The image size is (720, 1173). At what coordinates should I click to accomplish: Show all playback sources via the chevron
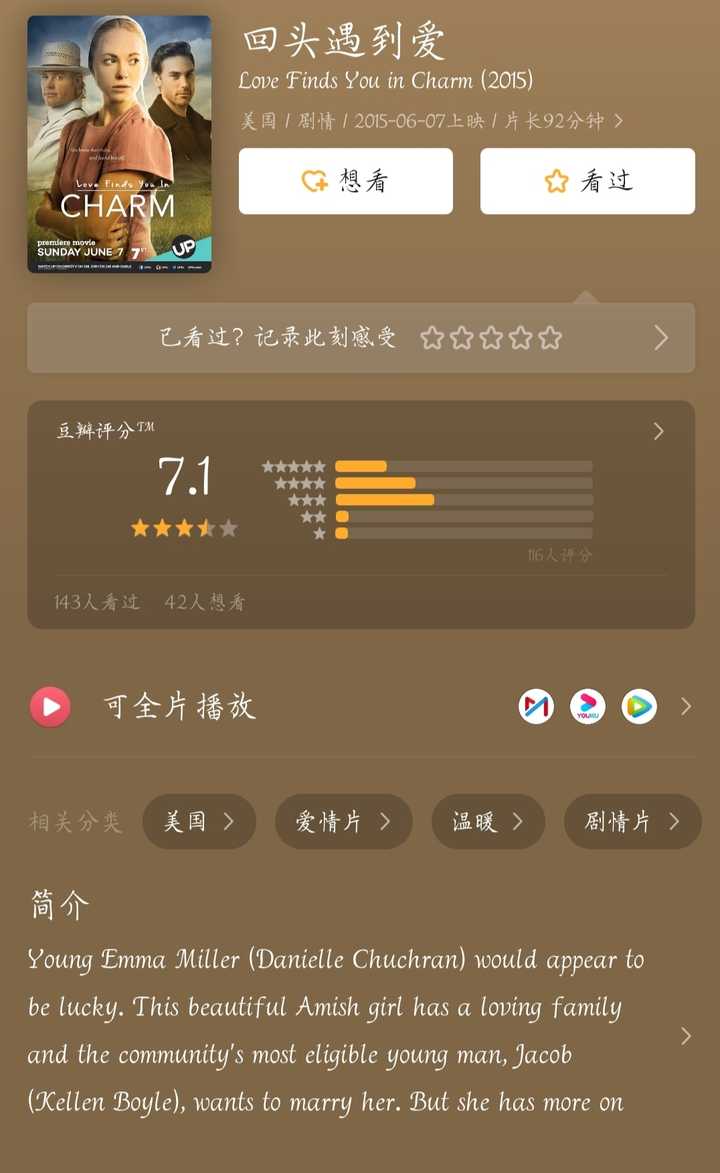click(686, 707)
